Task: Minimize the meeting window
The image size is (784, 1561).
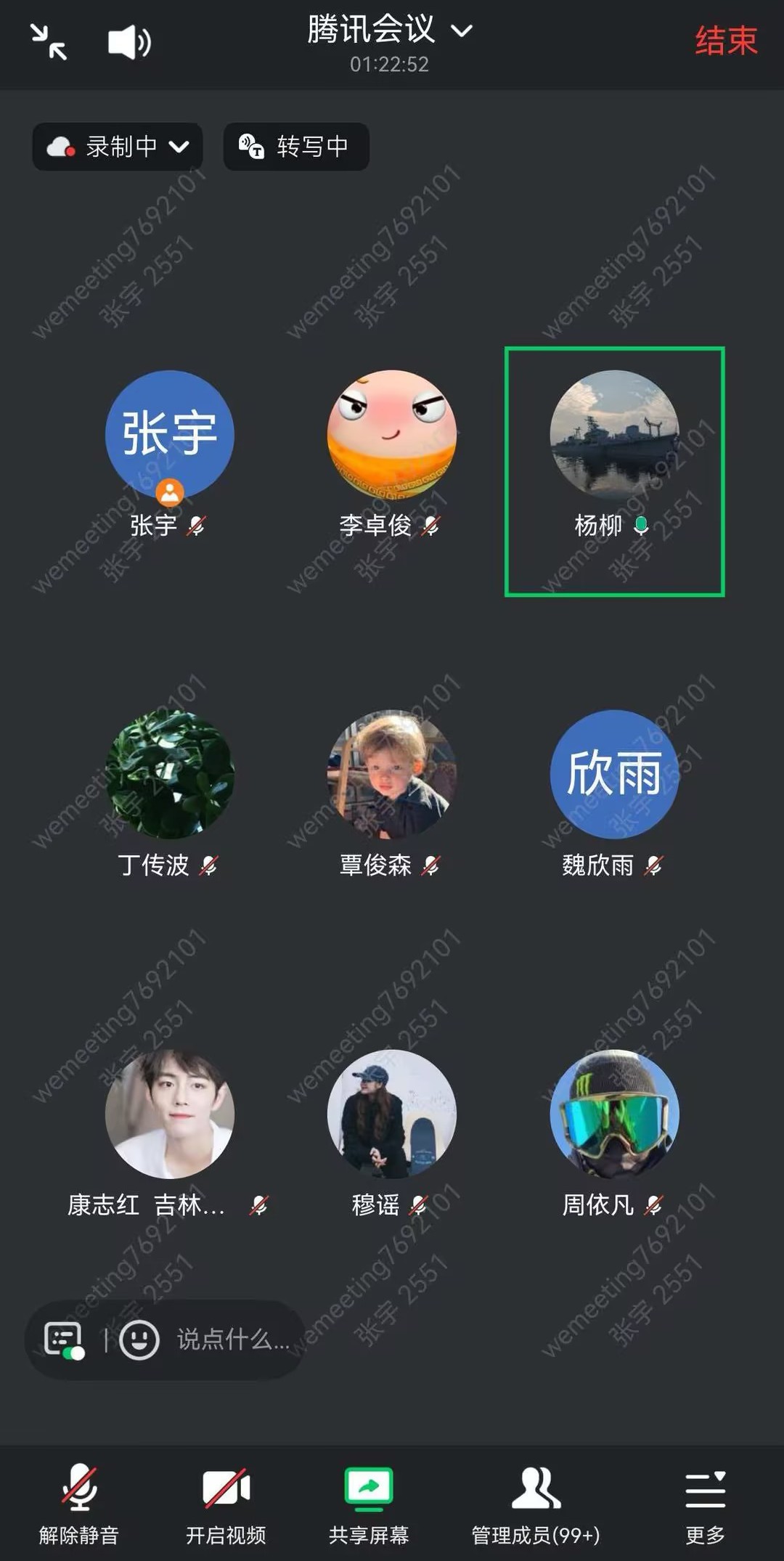Action: [x=49, y=41]
